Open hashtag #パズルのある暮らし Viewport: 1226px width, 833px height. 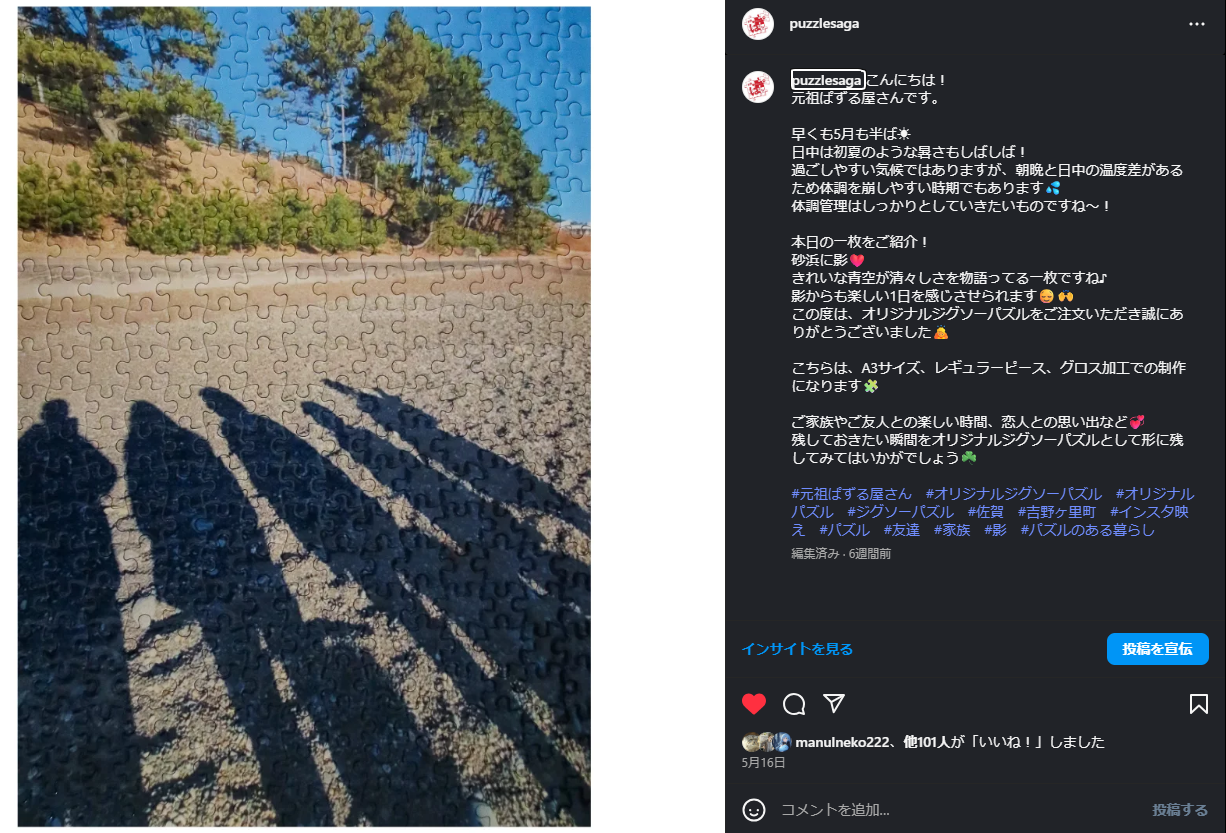pos(1087,530)
